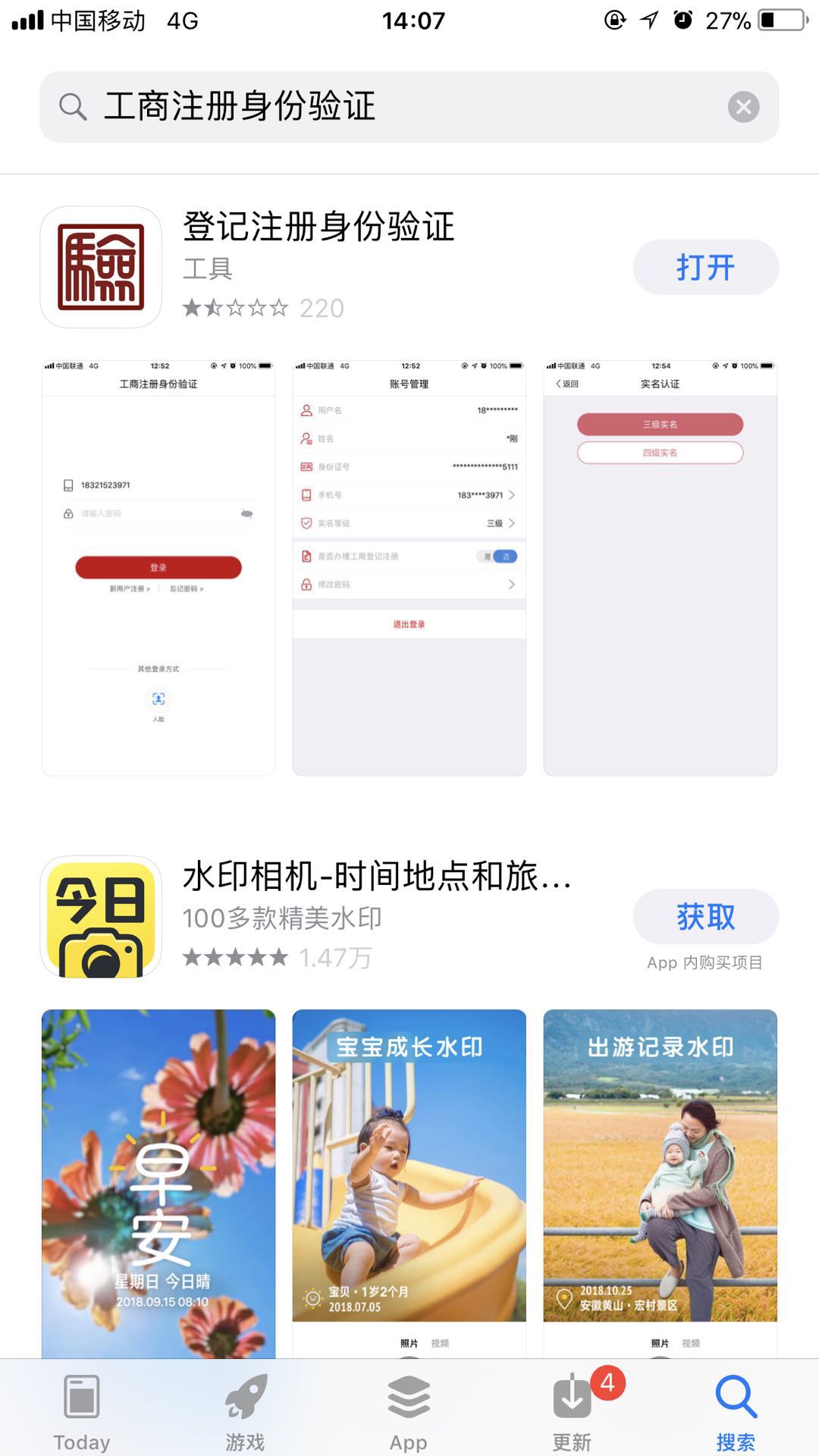This screenshot has width=819, height=1456.
Task: Open the 宝宝成长水印 preview image
Action: click(x=409, y=1183)
